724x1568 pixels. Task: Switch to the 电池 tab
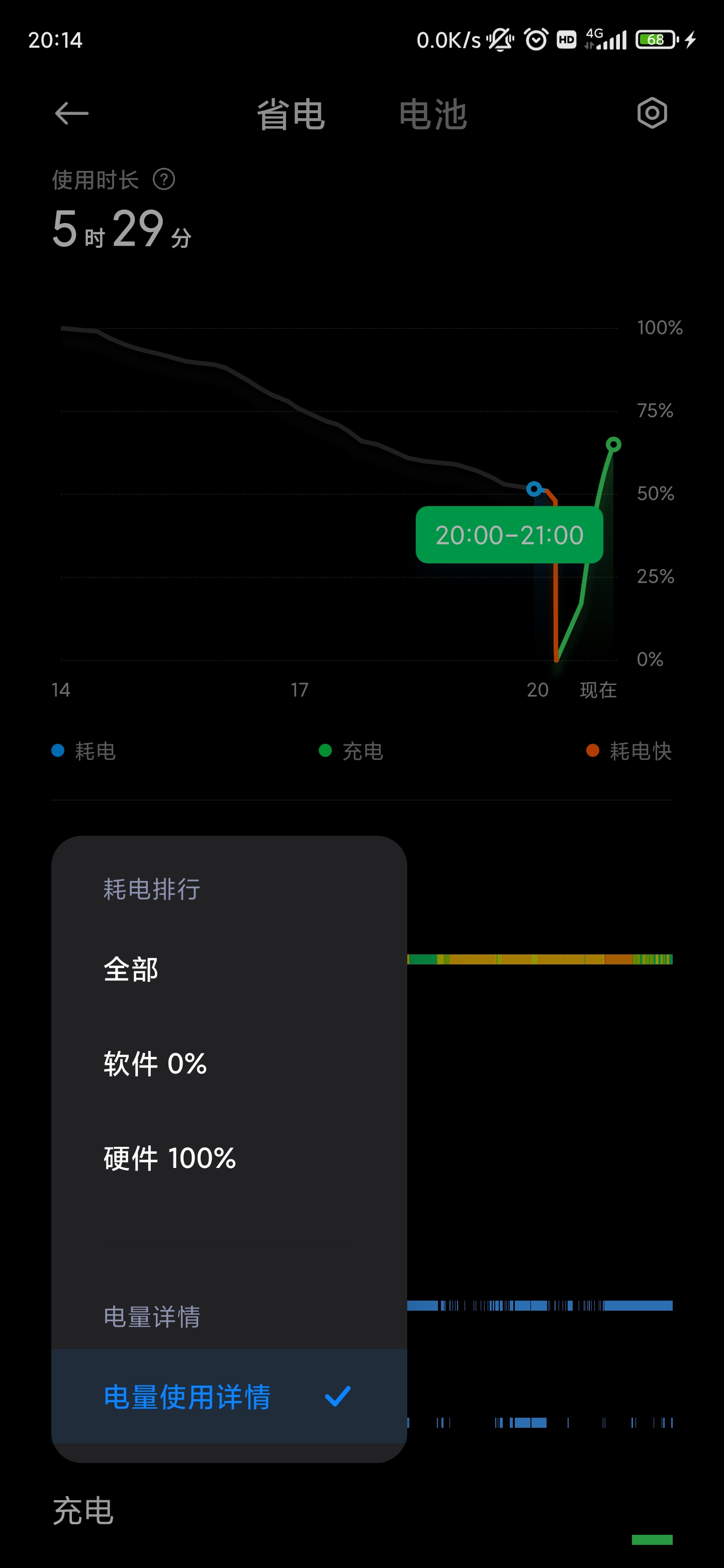coord(433,115)
